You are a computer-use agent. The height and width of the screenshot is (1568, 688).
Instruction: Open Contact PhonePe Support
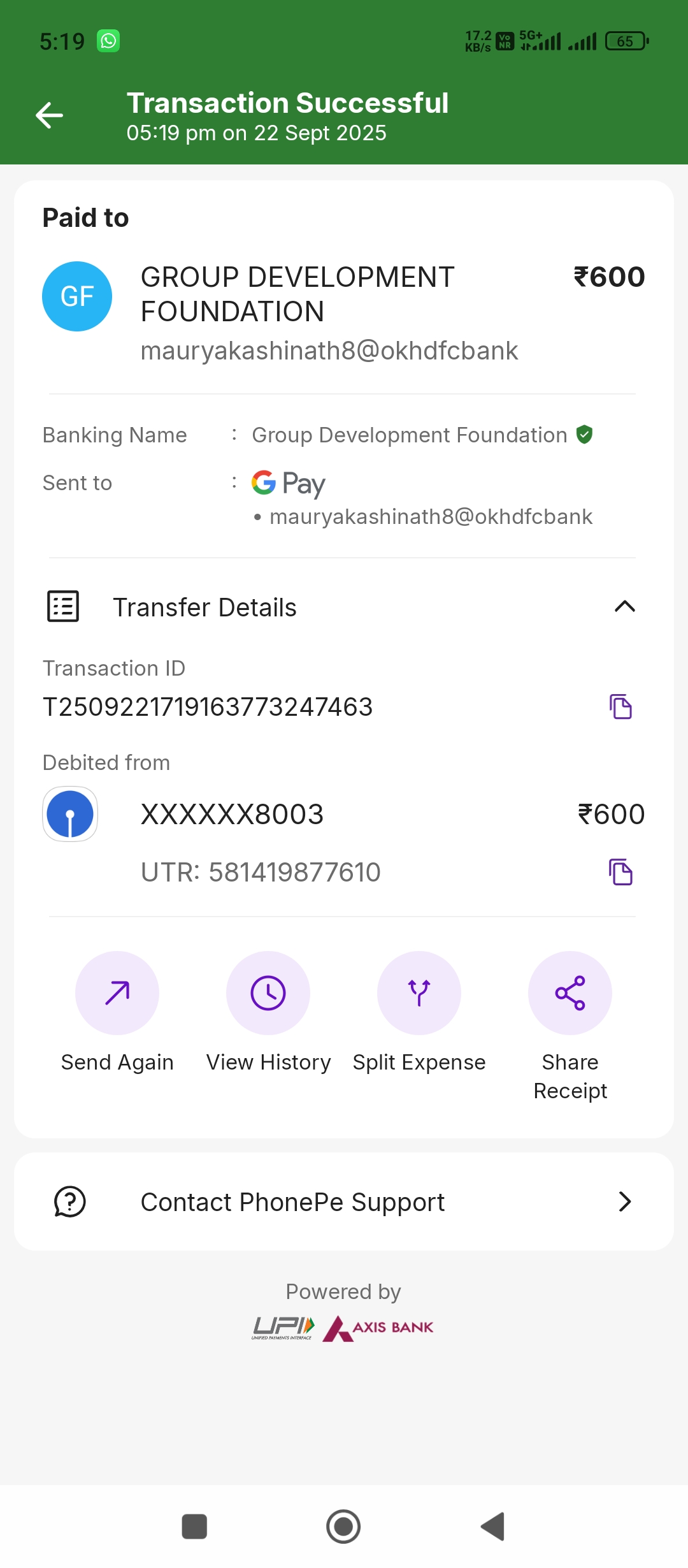coord(344,1202)
